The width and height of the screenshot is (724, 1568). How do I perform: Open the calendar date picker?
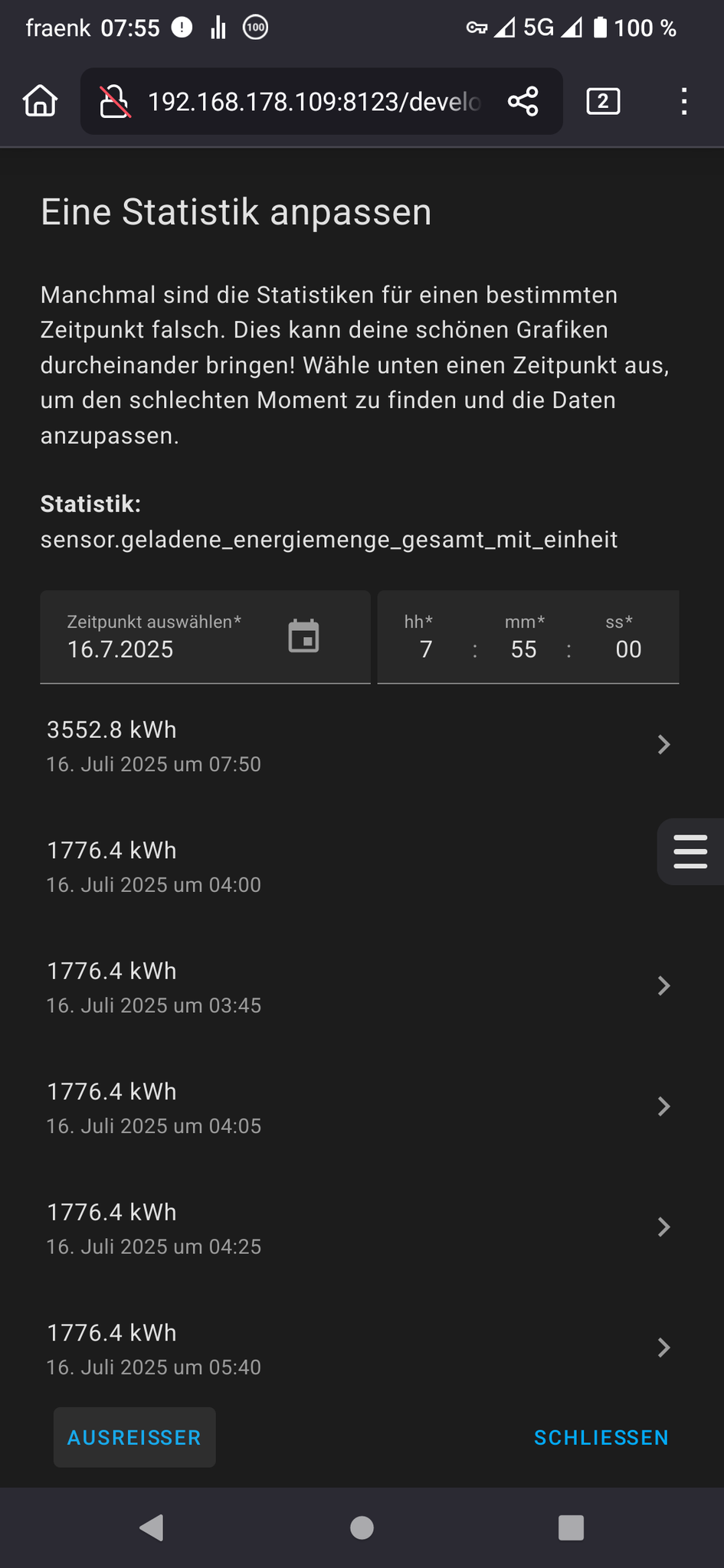(x=303, y=636)
